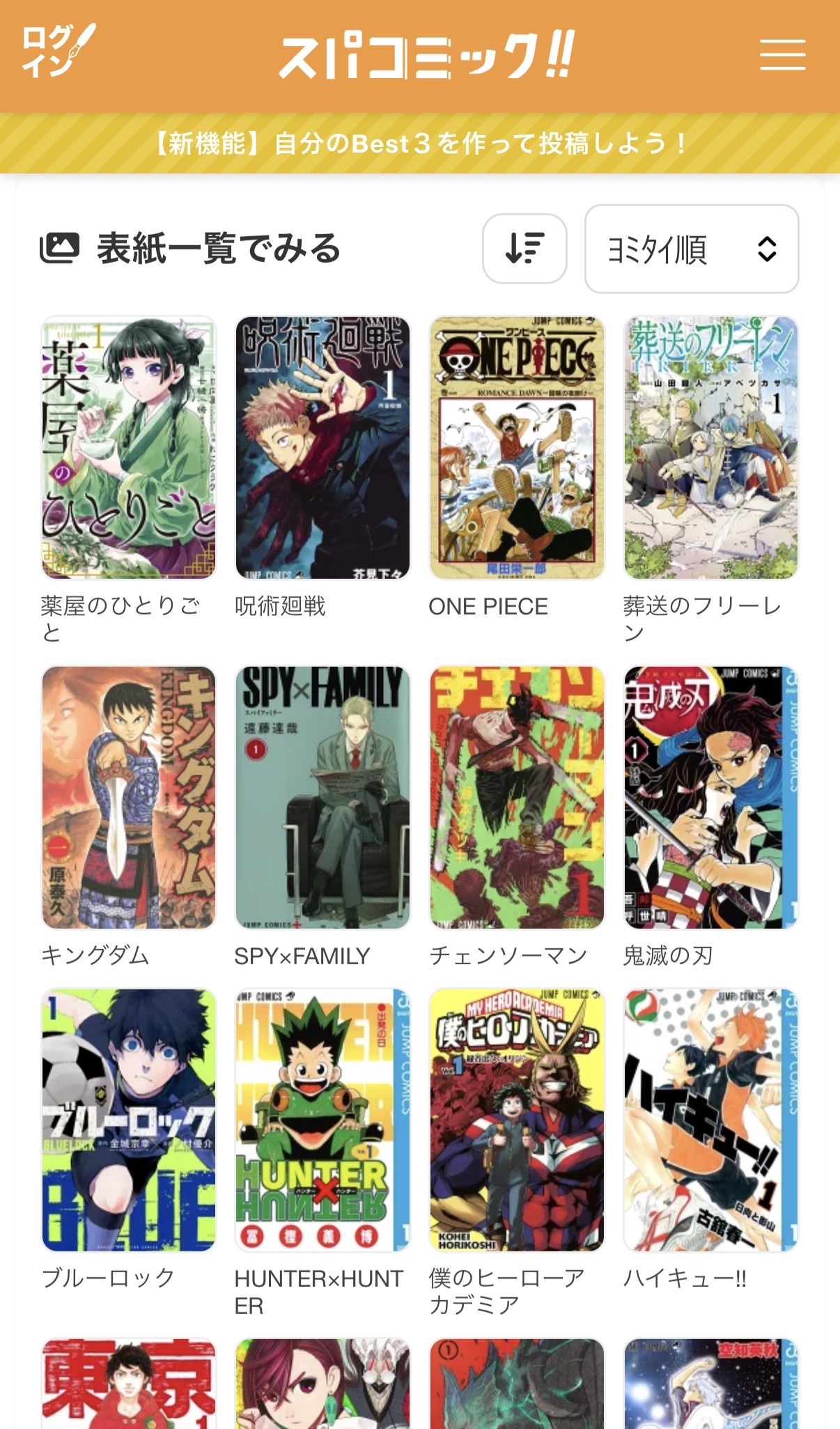
Task: Choose the キングダム cover
Action: [129, 797]
